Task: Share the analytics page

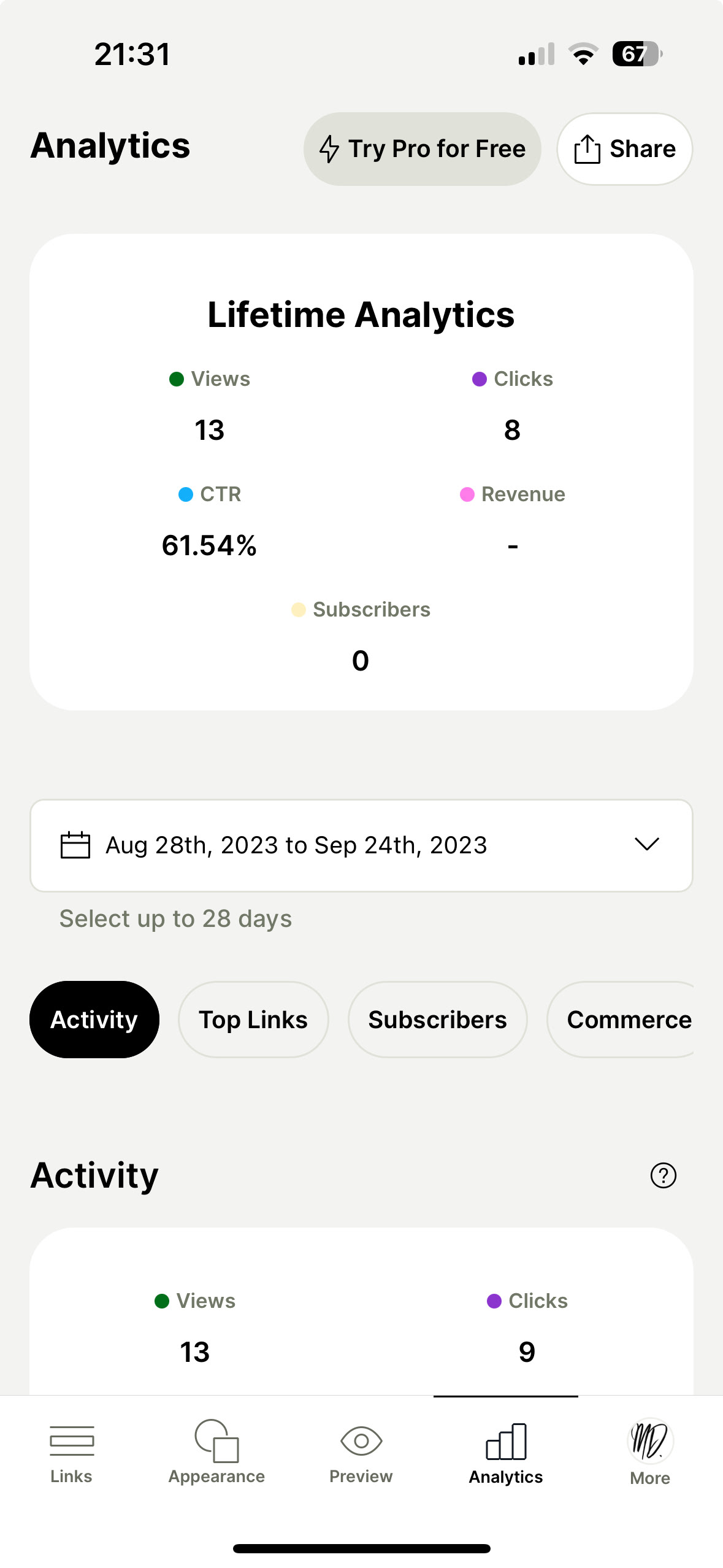Action: pyautogui.click(x=624, y=148)
